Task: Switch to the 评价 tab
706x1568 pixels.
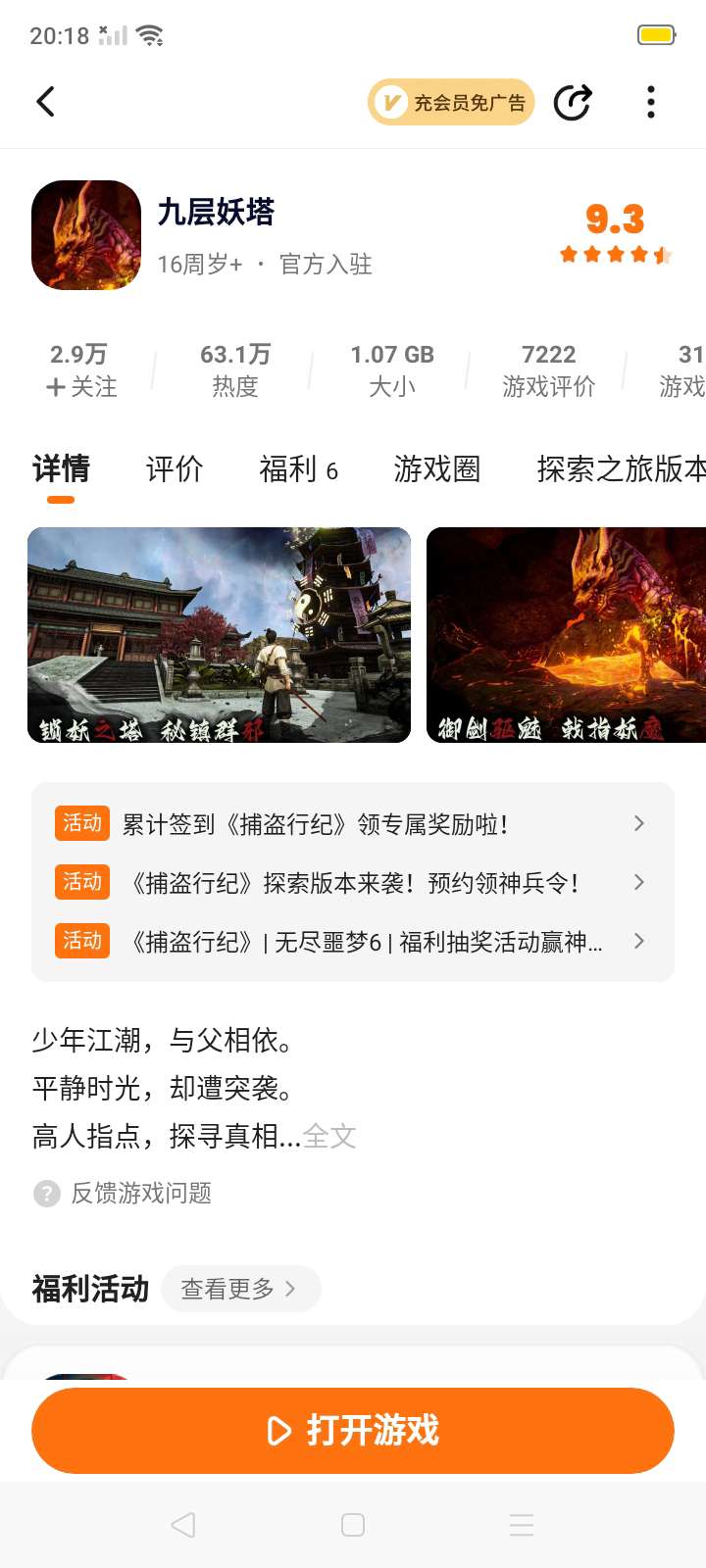Action: coord(175,469)
